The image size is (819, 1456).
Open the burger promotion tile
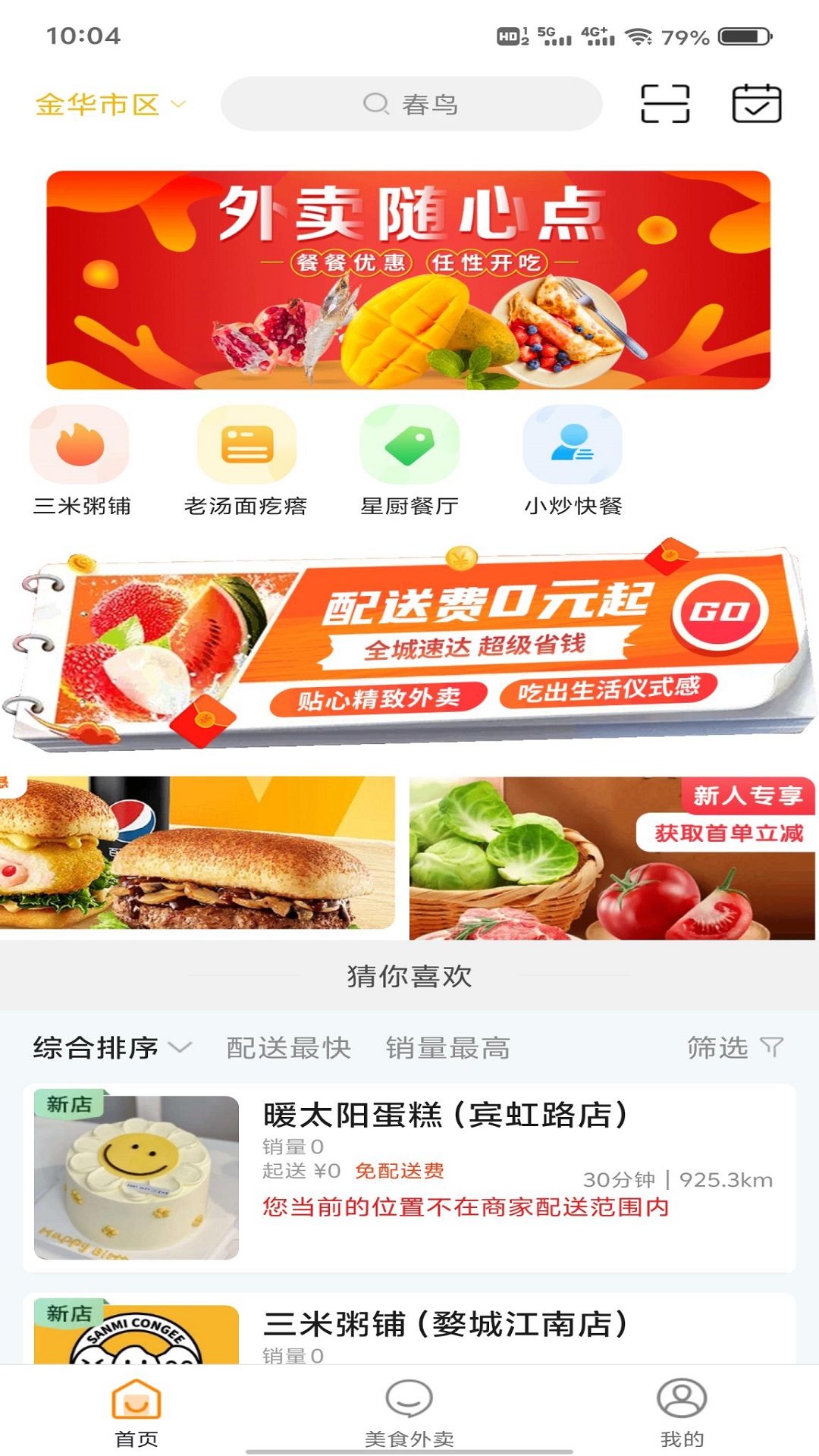tap(197, 853)
